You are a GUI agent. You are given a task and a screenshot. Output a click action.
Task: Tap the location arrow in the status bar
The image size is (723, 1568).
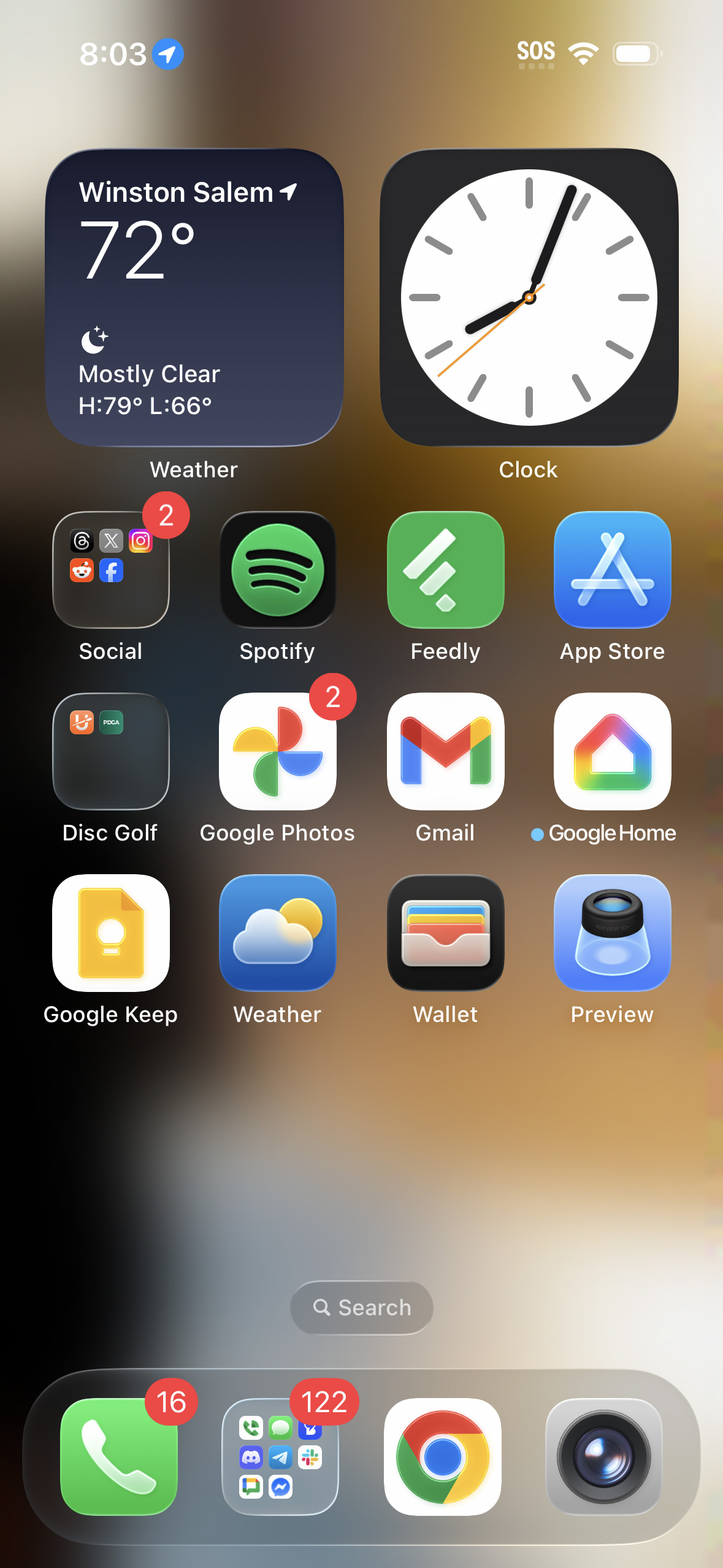point(167,53)
